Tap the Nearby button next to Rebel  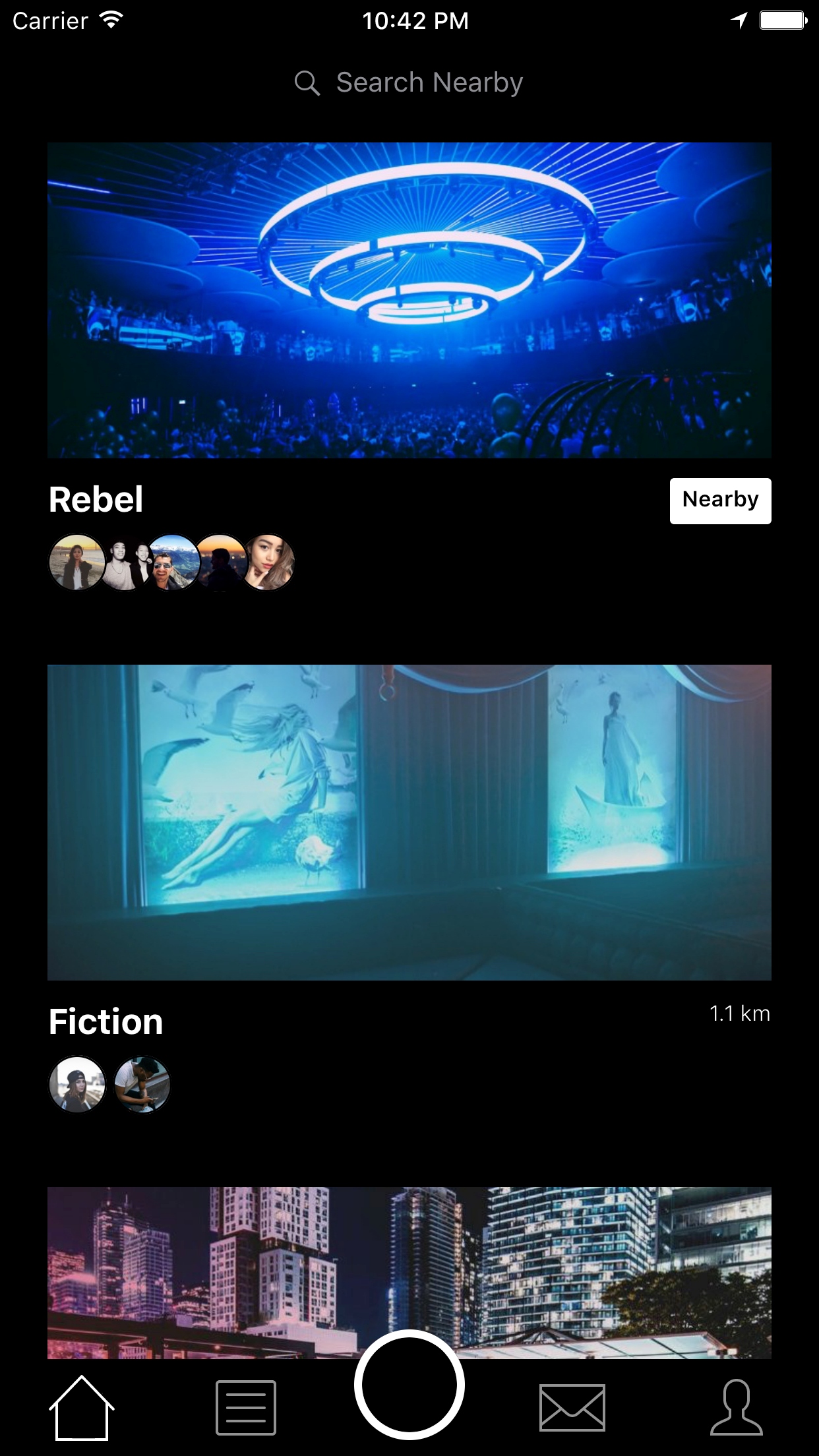(720, 501)
